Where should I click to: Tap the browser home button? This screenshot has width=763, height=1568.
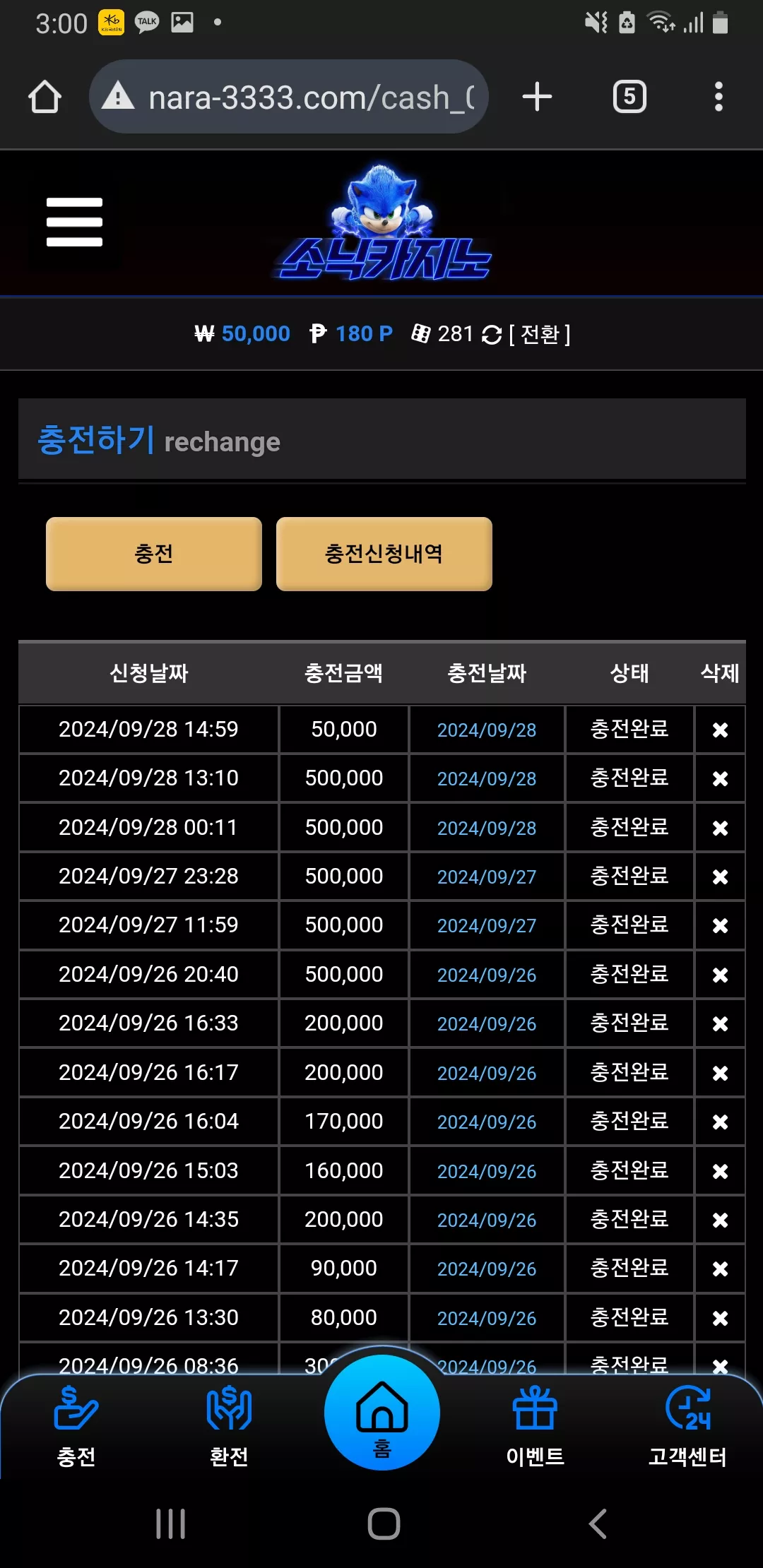click(45, 97)
